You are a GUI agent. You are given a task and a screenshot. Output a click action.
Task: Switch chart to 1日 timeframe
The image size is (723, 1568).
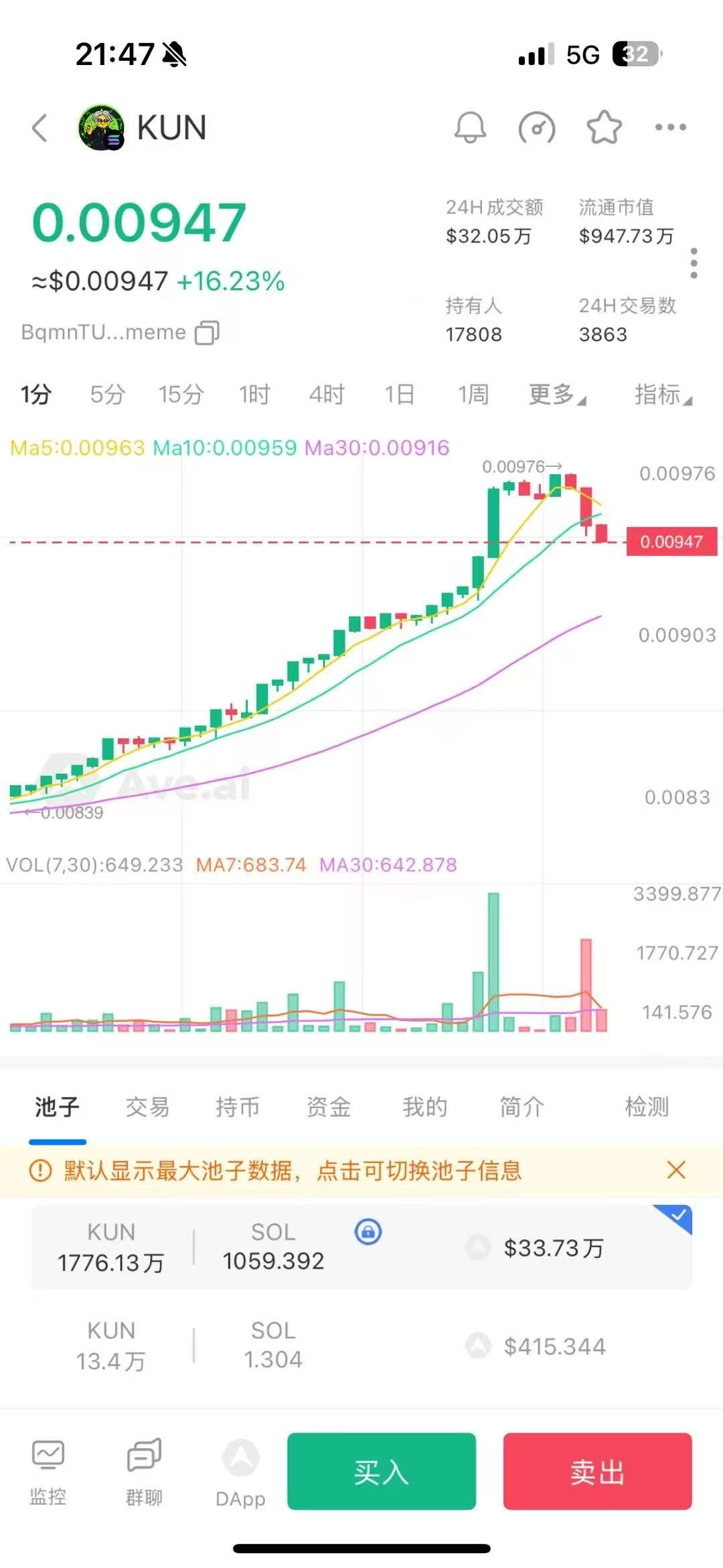tap(399, 395)
